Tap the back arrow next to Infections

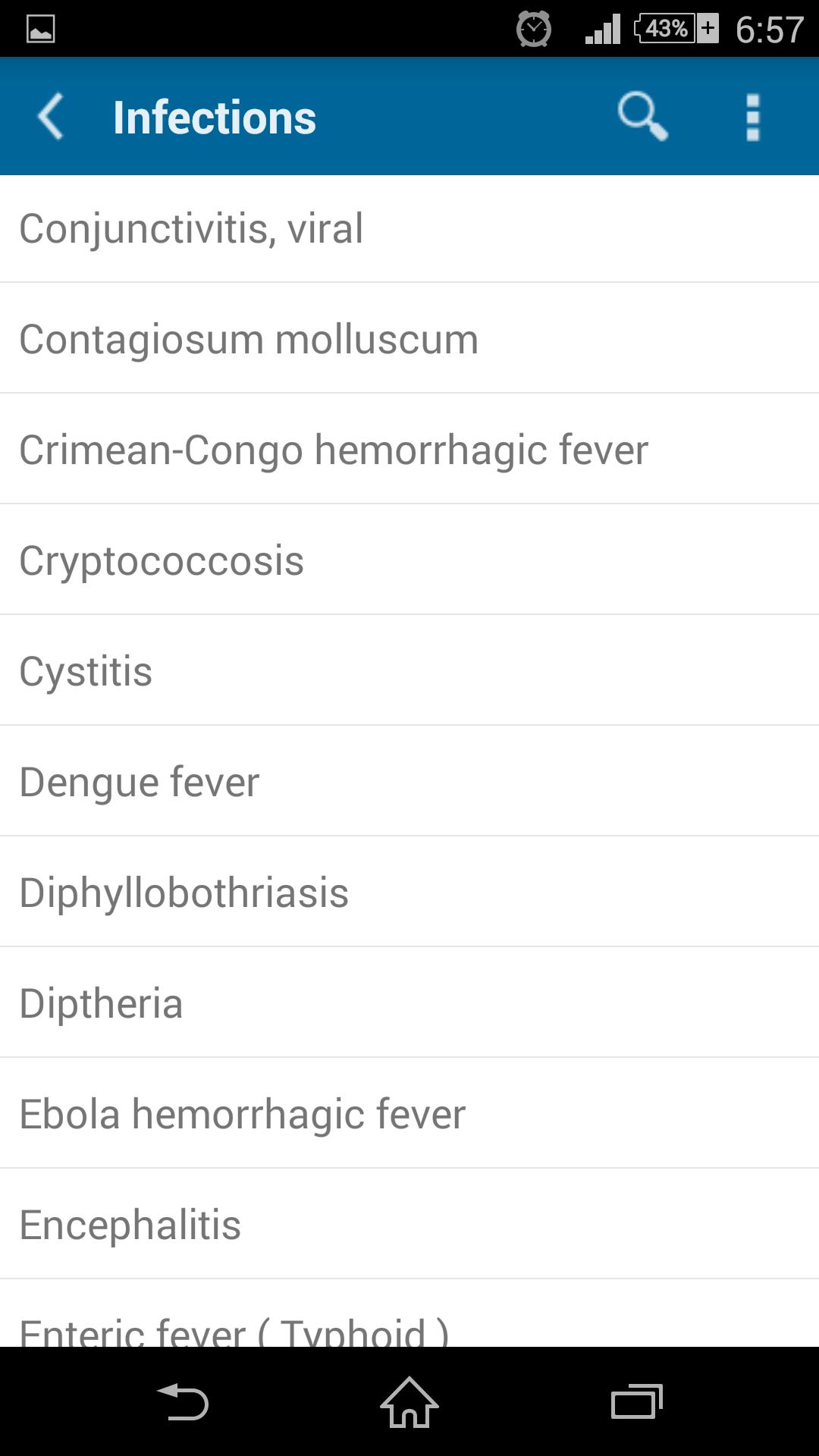(x=50, y=117)
